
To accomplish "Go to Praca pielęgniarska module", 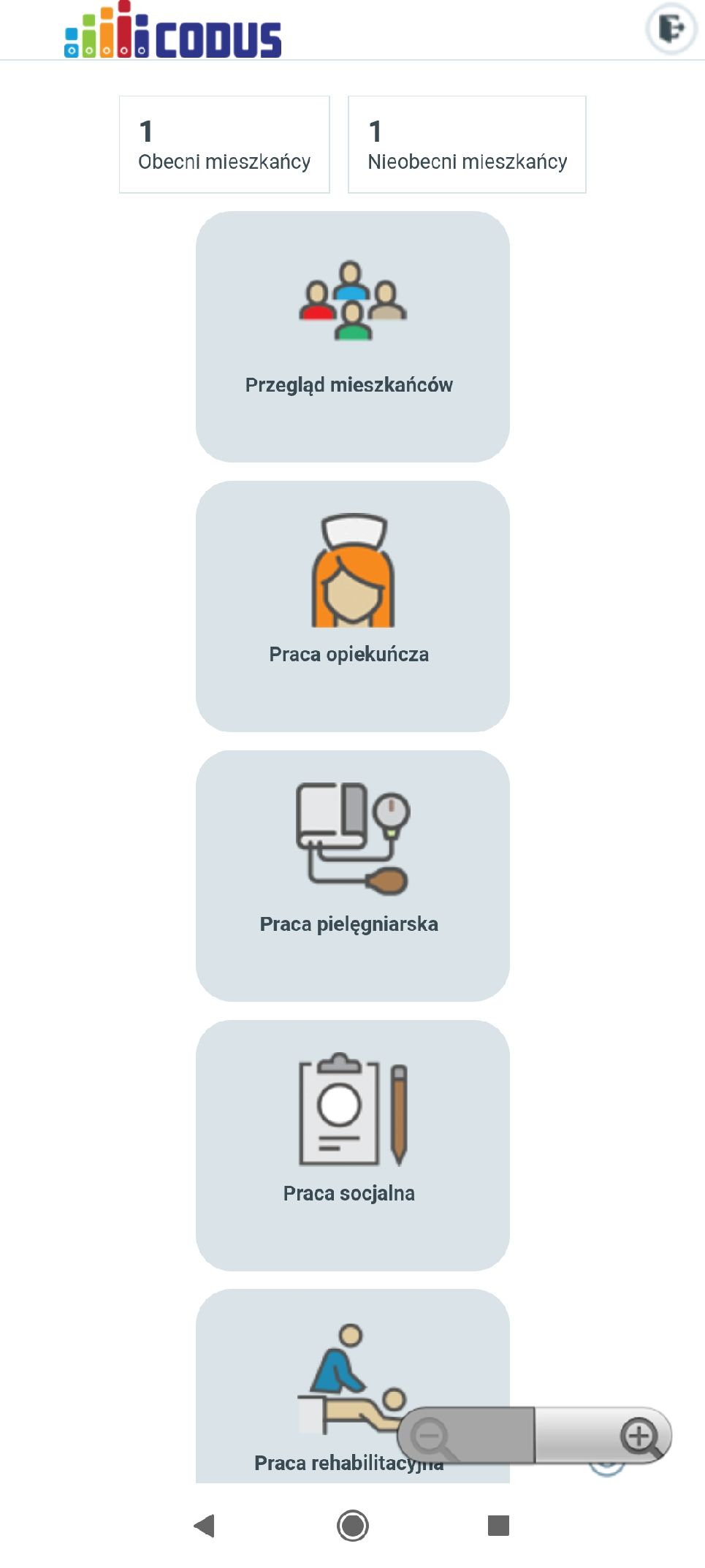I will pyautogui.click(x=352, y=876).
